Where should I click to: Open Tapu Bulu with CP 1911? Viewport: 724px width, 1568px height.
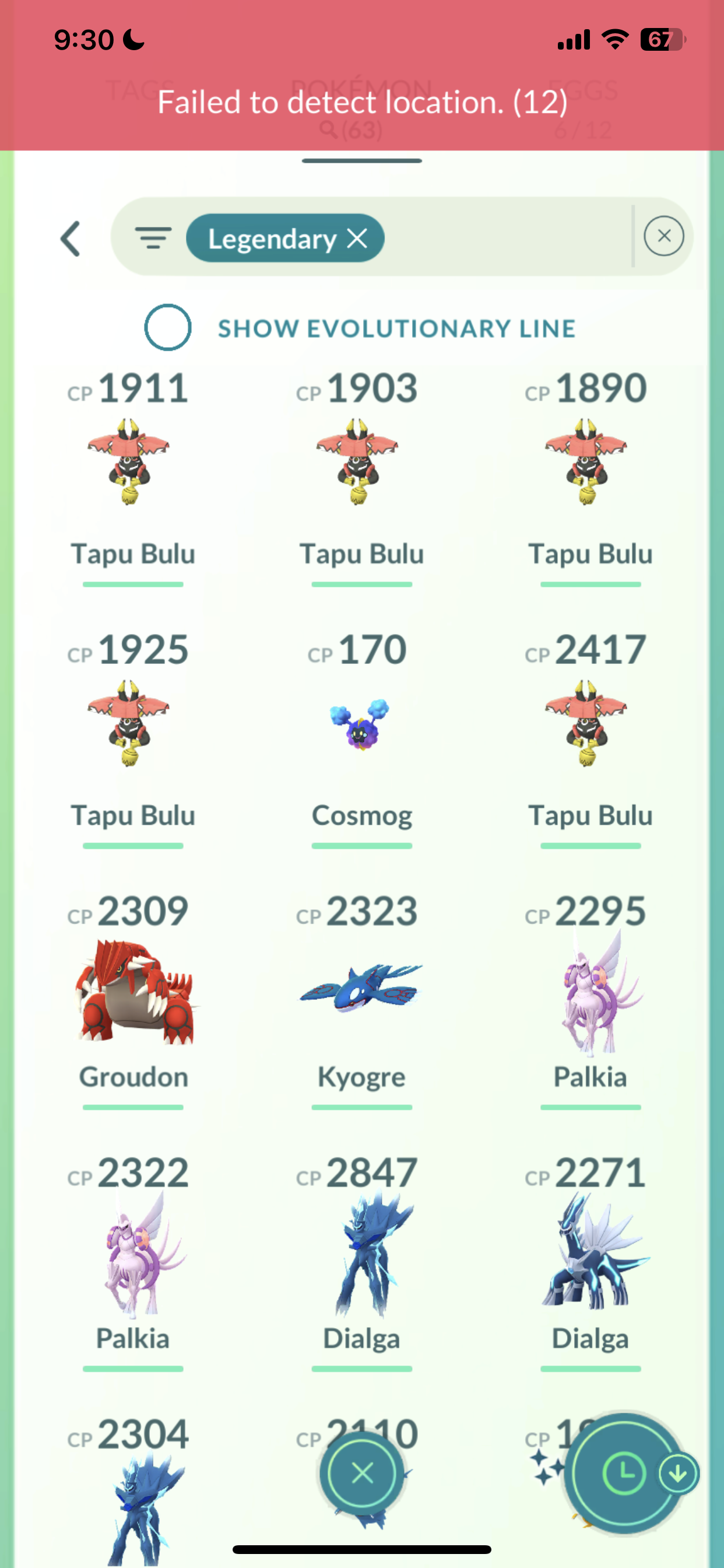[x=130, y=463]
